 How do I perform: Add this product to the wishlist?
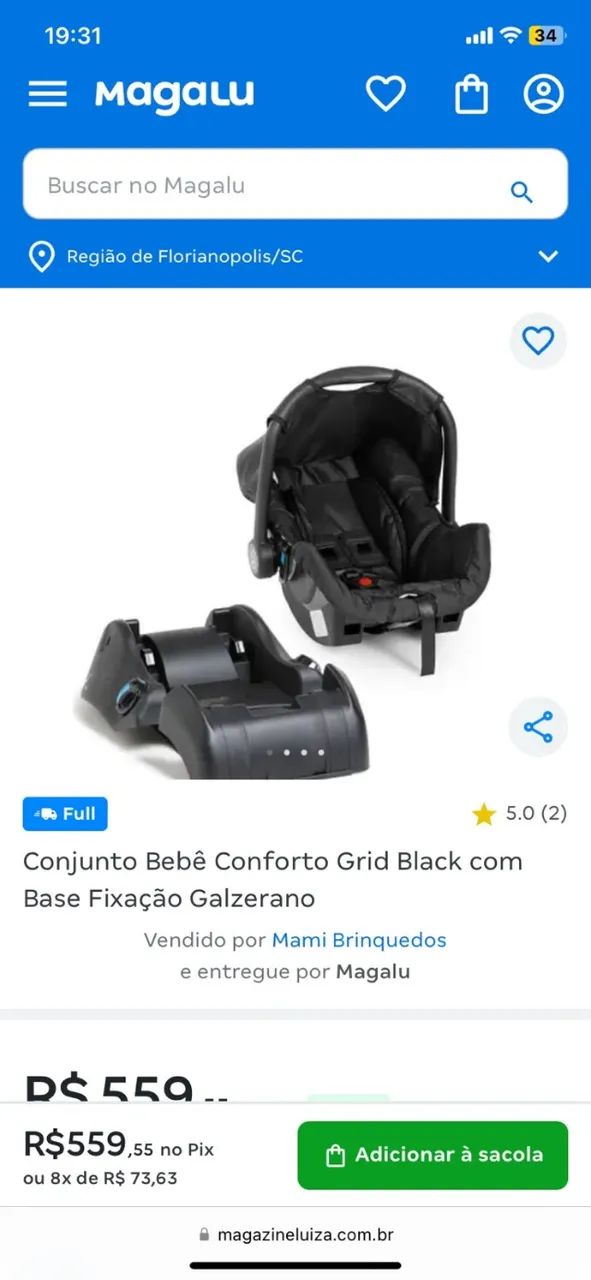[538, 341]
